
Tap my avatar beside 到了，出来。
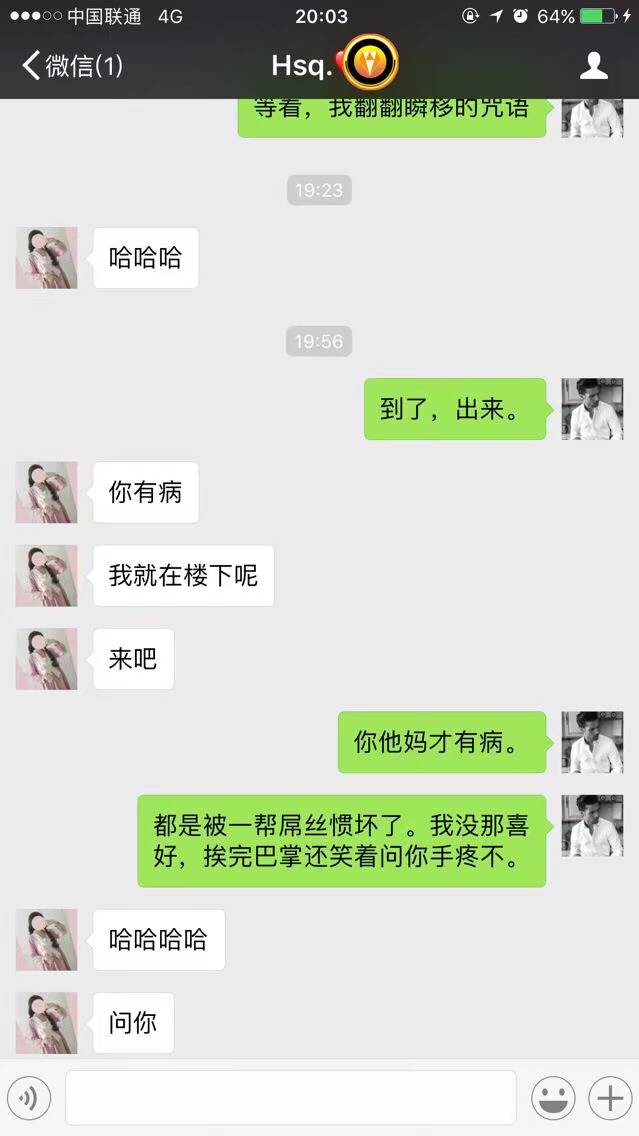click(592, 408)
